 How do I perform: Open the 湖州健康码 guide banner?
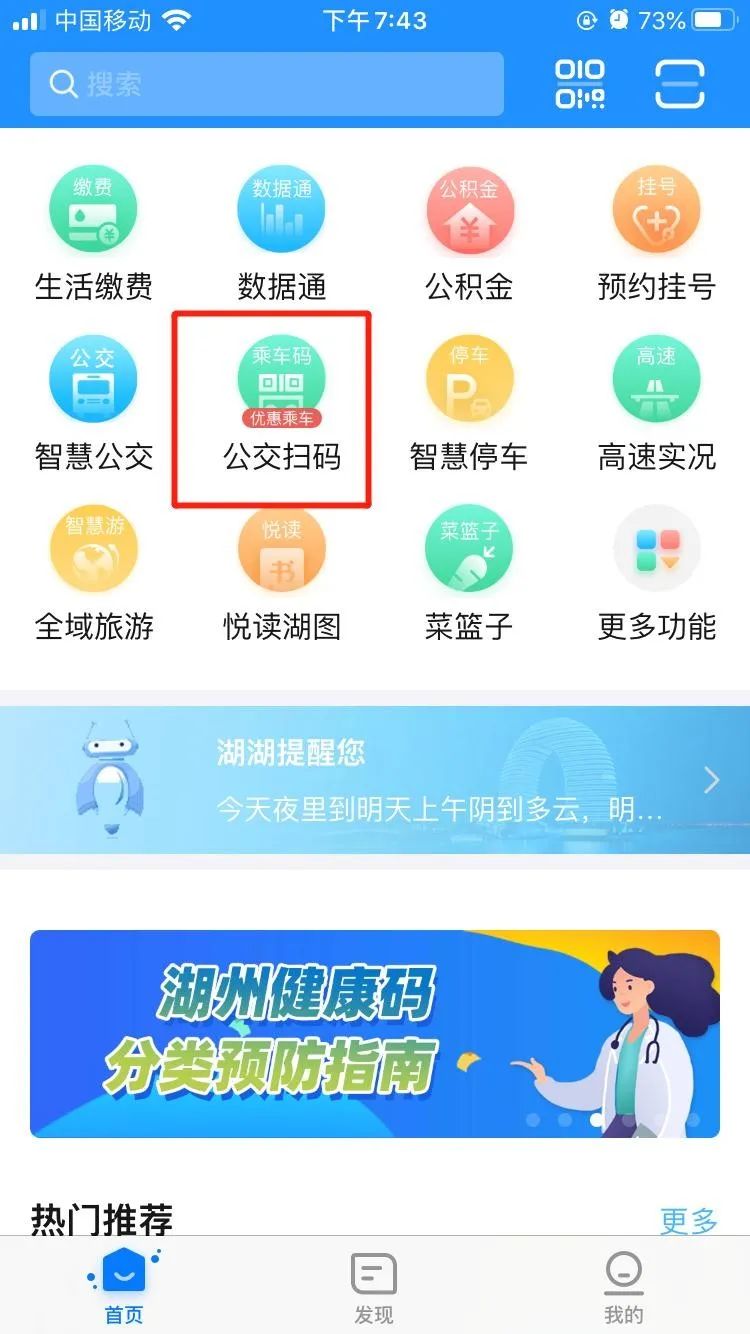pos(375,1034)
